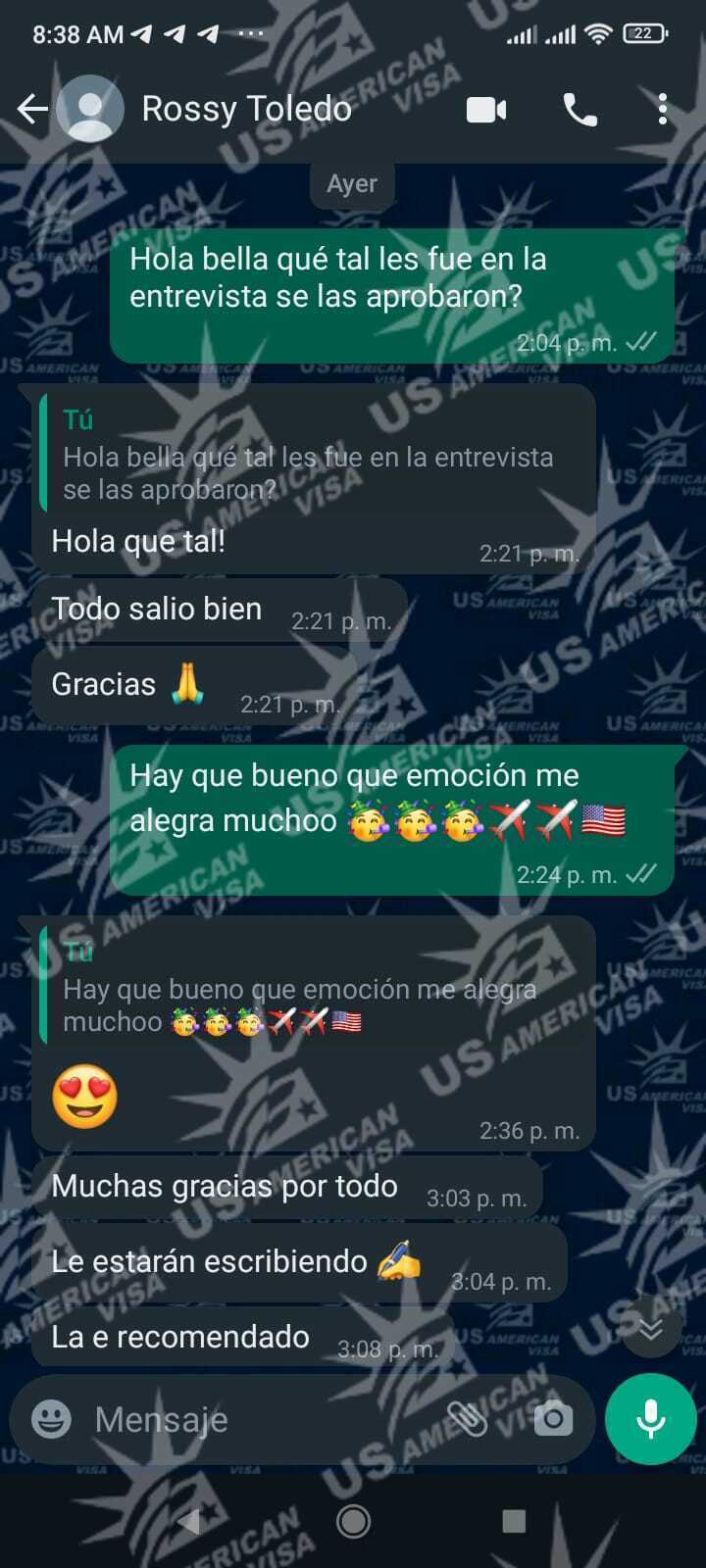
Task: Go back to the chat list
Action: coord(32,109)
